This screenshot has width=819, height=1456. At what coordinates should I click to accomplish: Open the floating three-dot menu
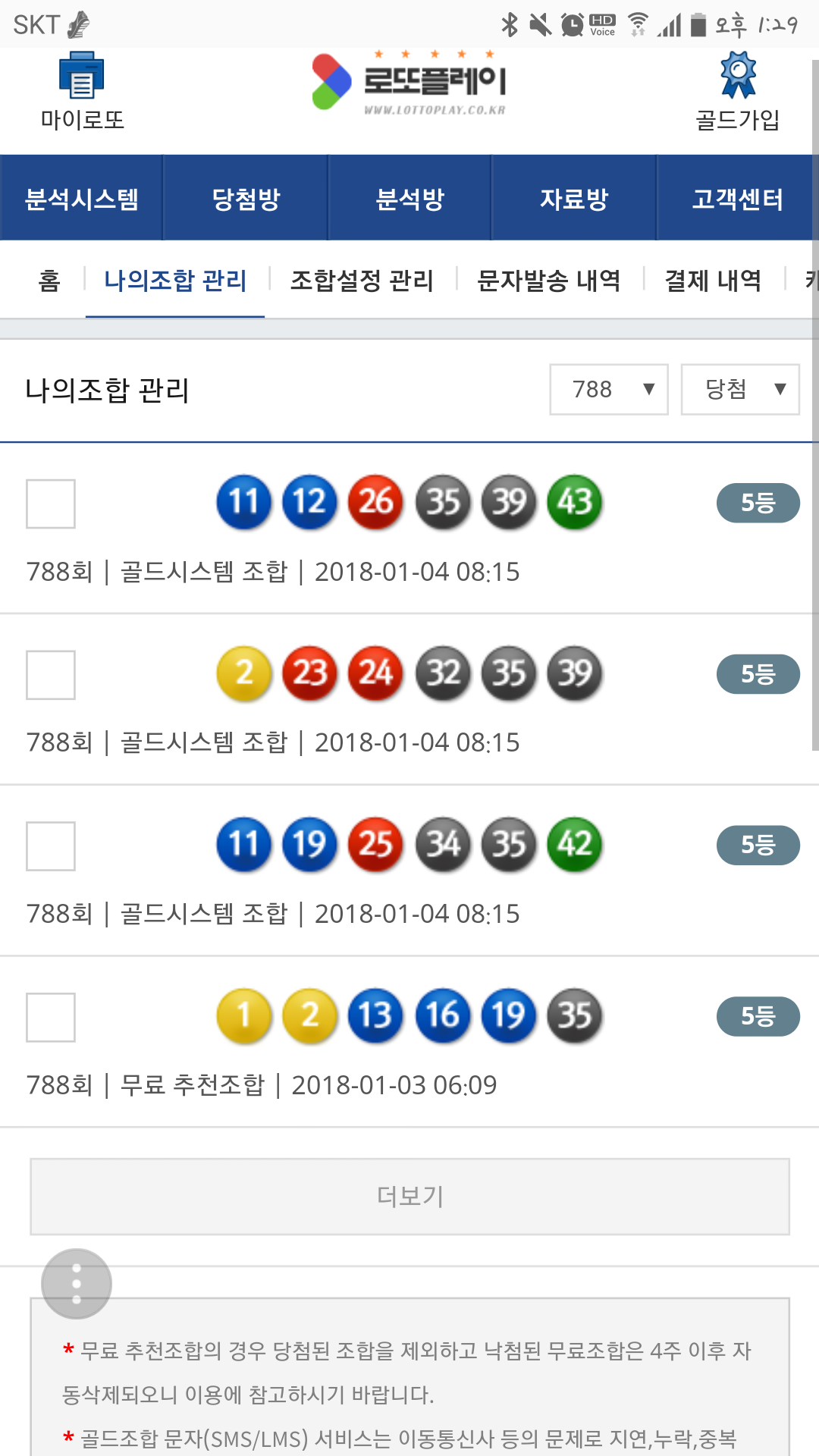[x=77, y=1284]
